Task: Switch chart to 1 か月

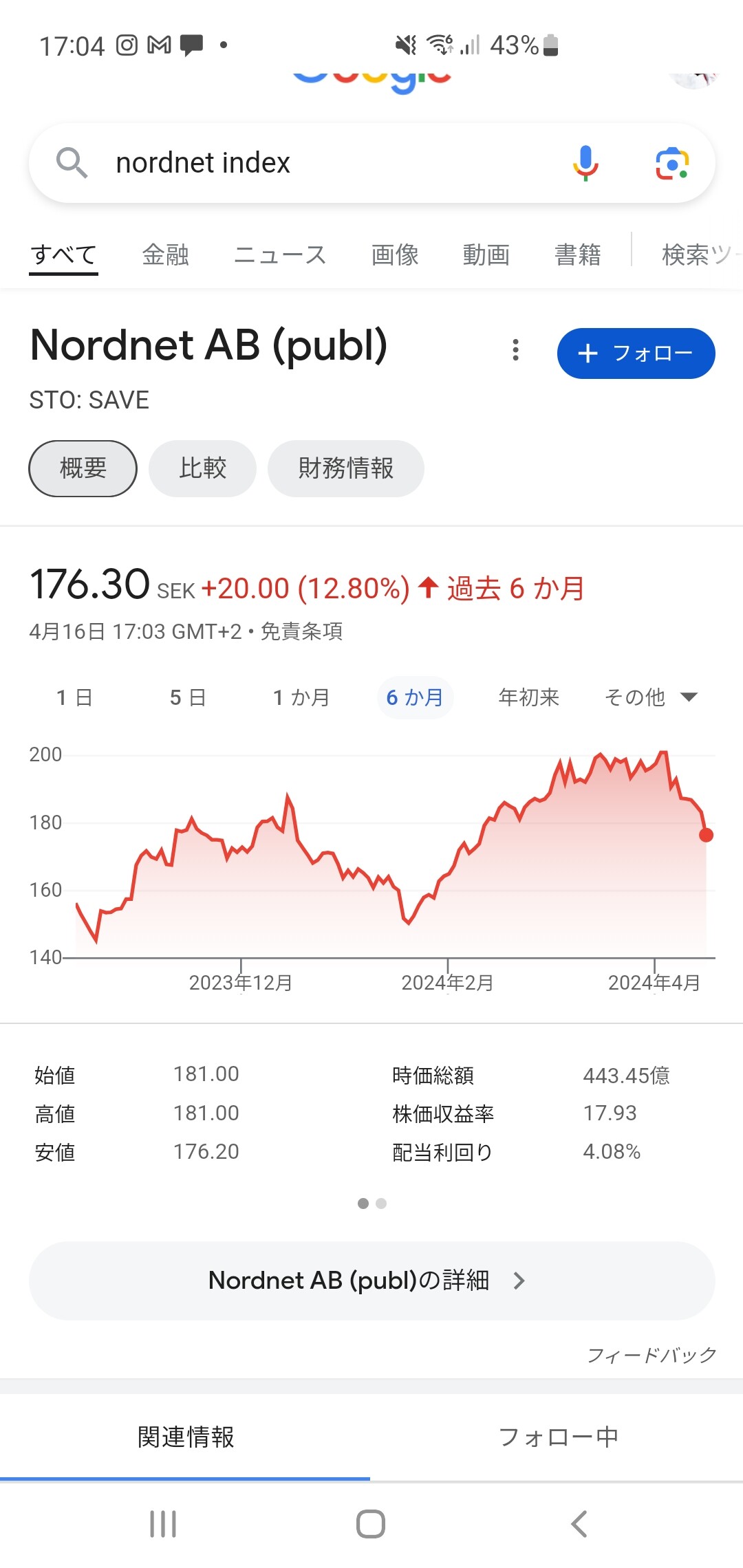Action: pyautogui.click(x=301, y=698)
